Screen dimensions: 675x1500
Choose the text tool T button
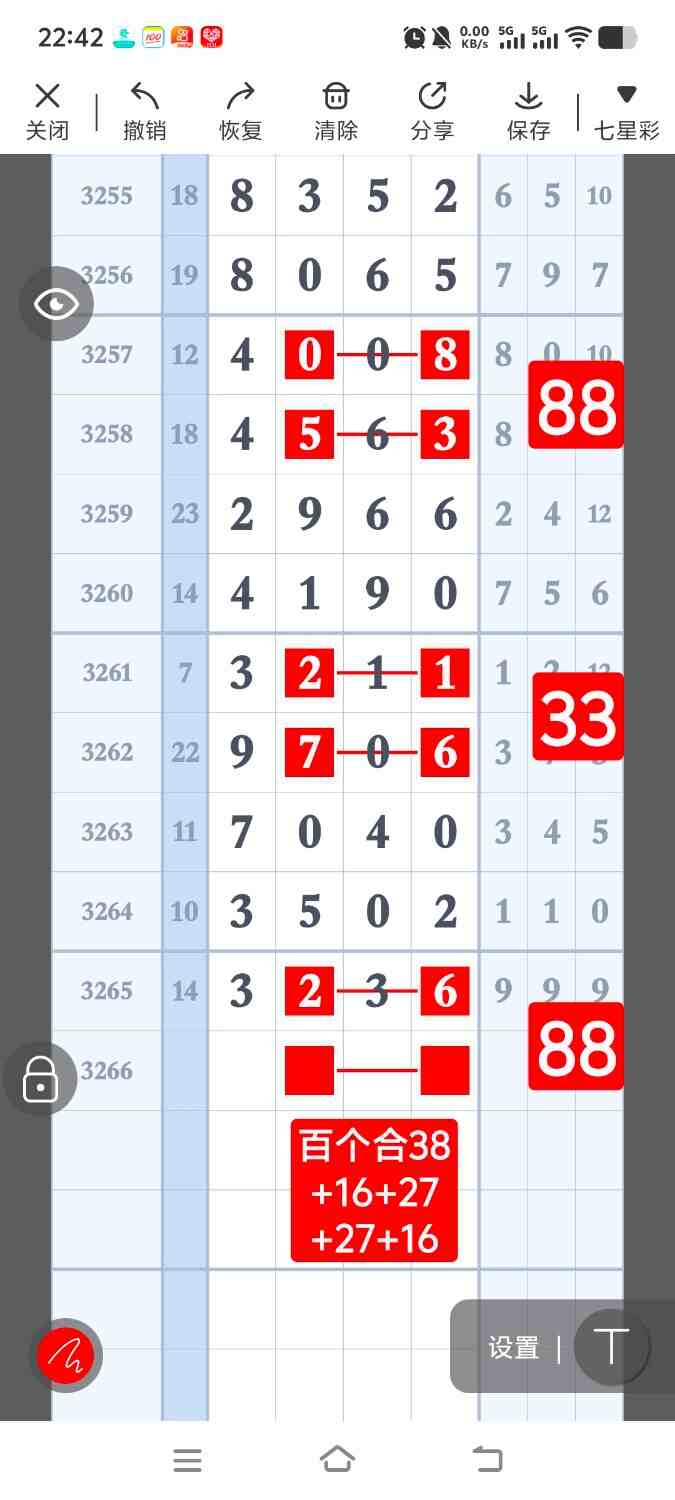(x=611, y=1347)
